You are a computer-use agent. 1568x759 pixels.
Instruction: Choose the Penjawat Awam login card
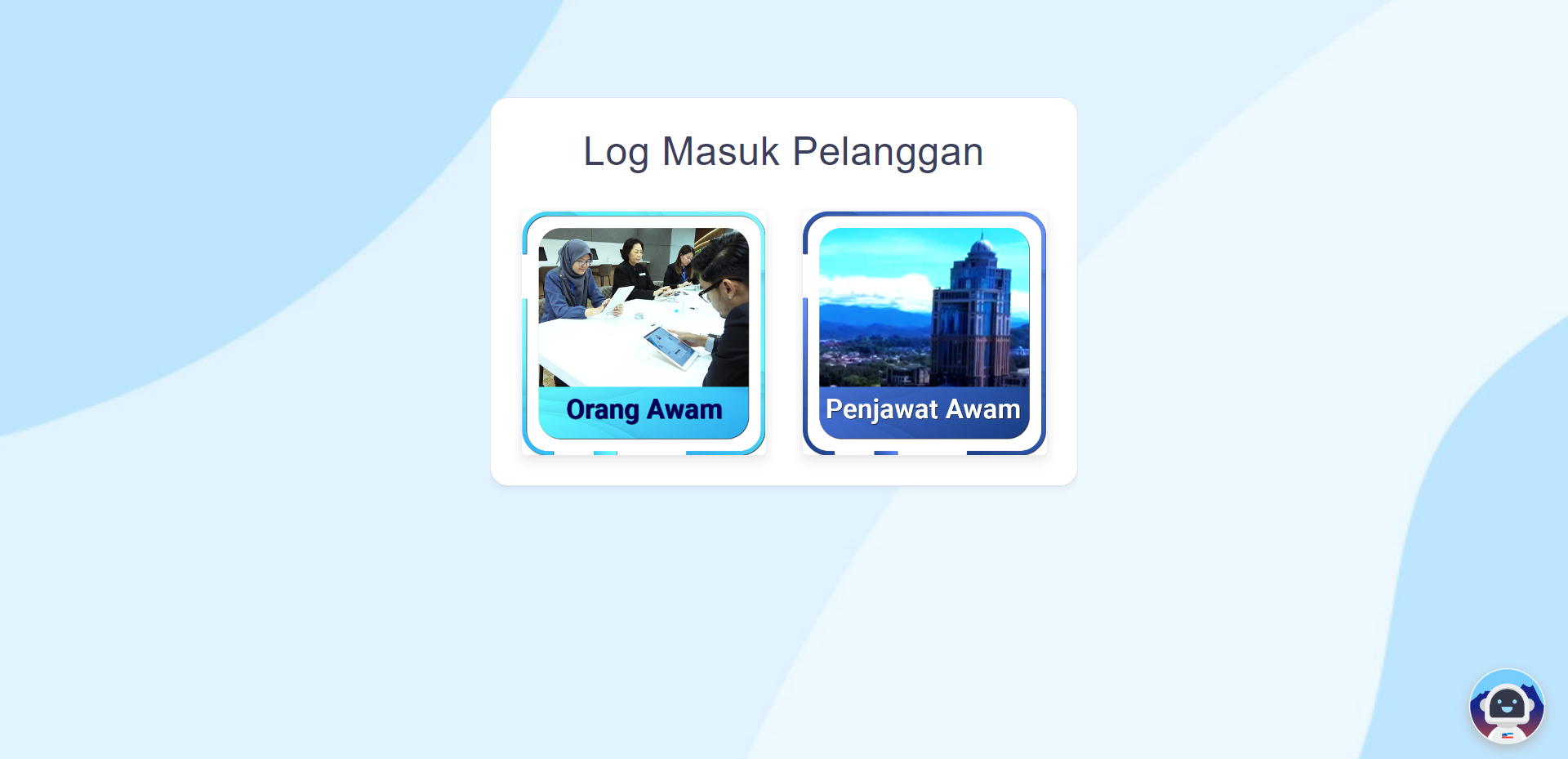pyautogui.click(x=924, y=333)
